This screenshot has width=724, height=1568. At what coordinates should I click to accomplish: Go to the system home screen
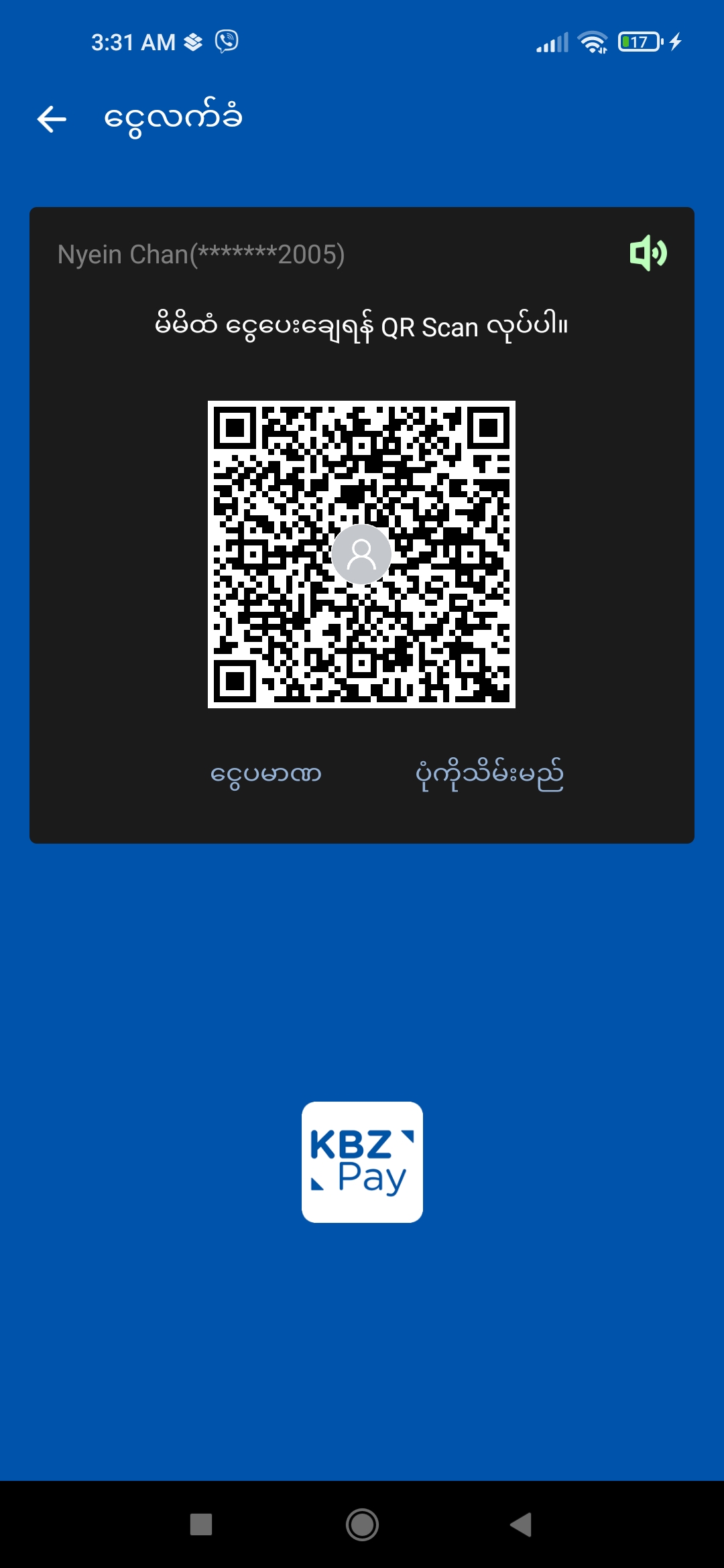click(x=362, y=1525)
